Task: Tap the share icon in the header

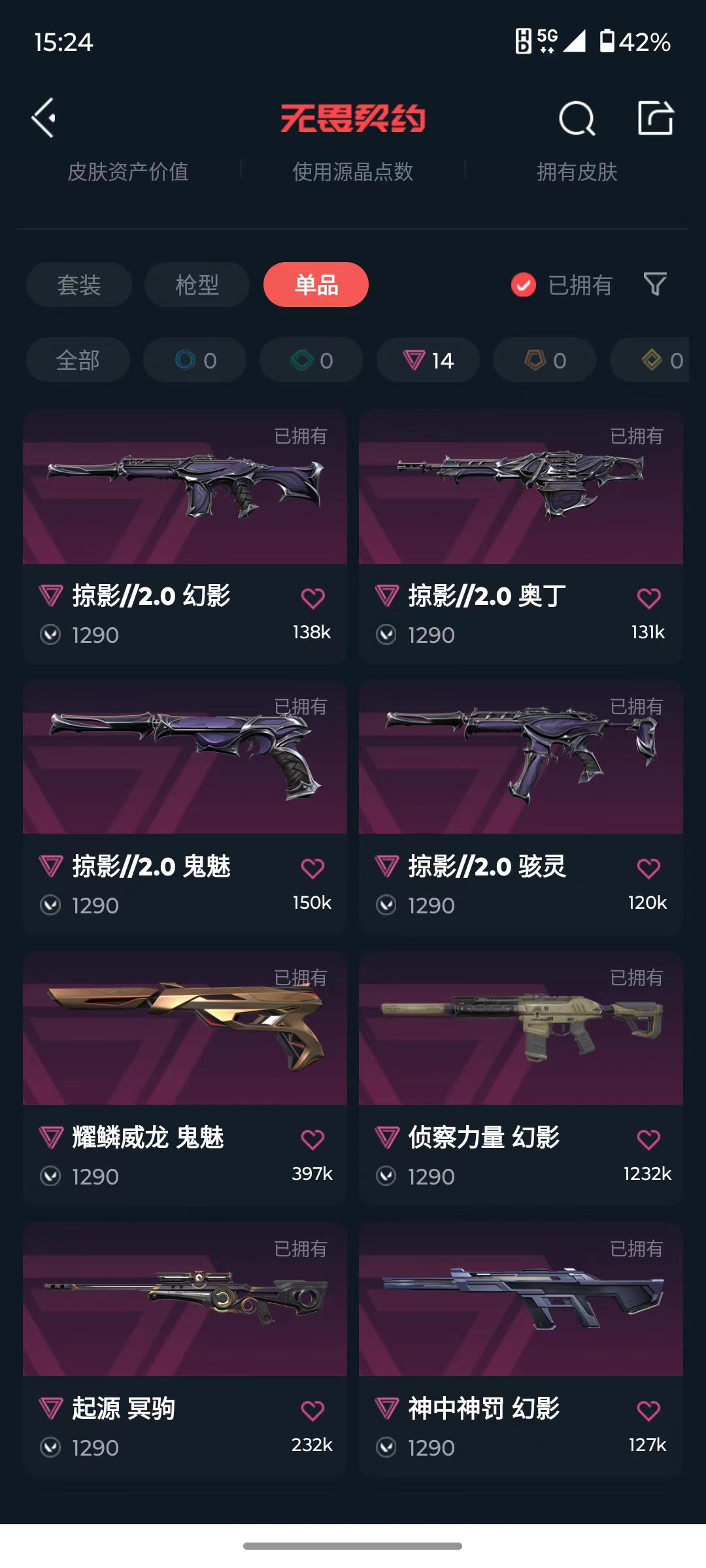Action: 656,118
